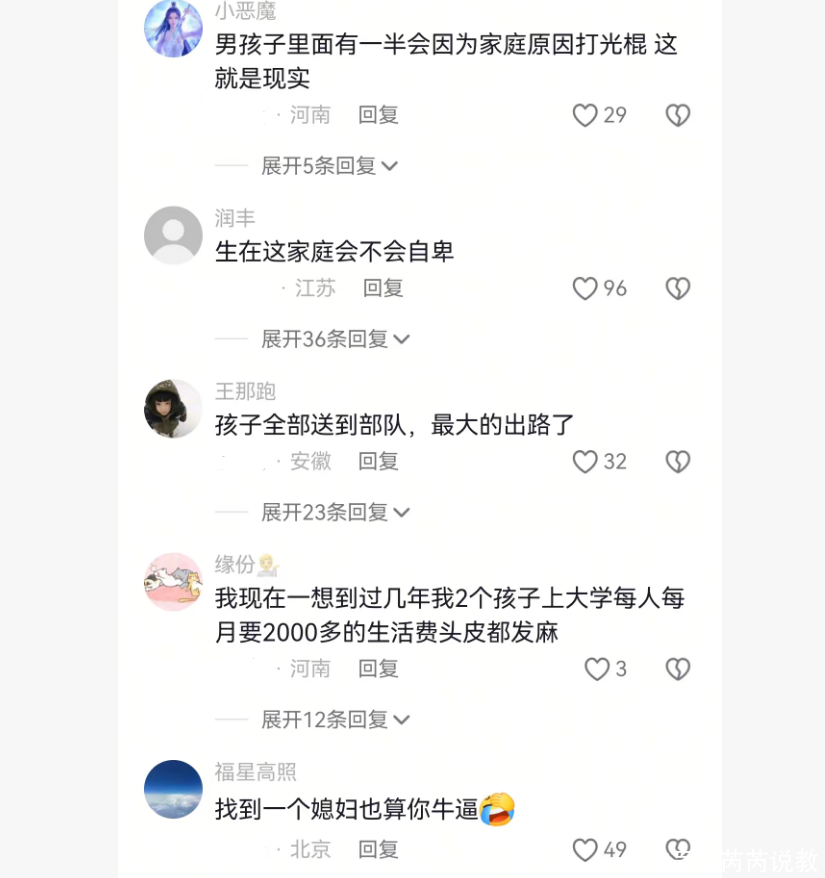
Task: Expand 5 replies under 小恶魔's comment
Action: (329, 166)
